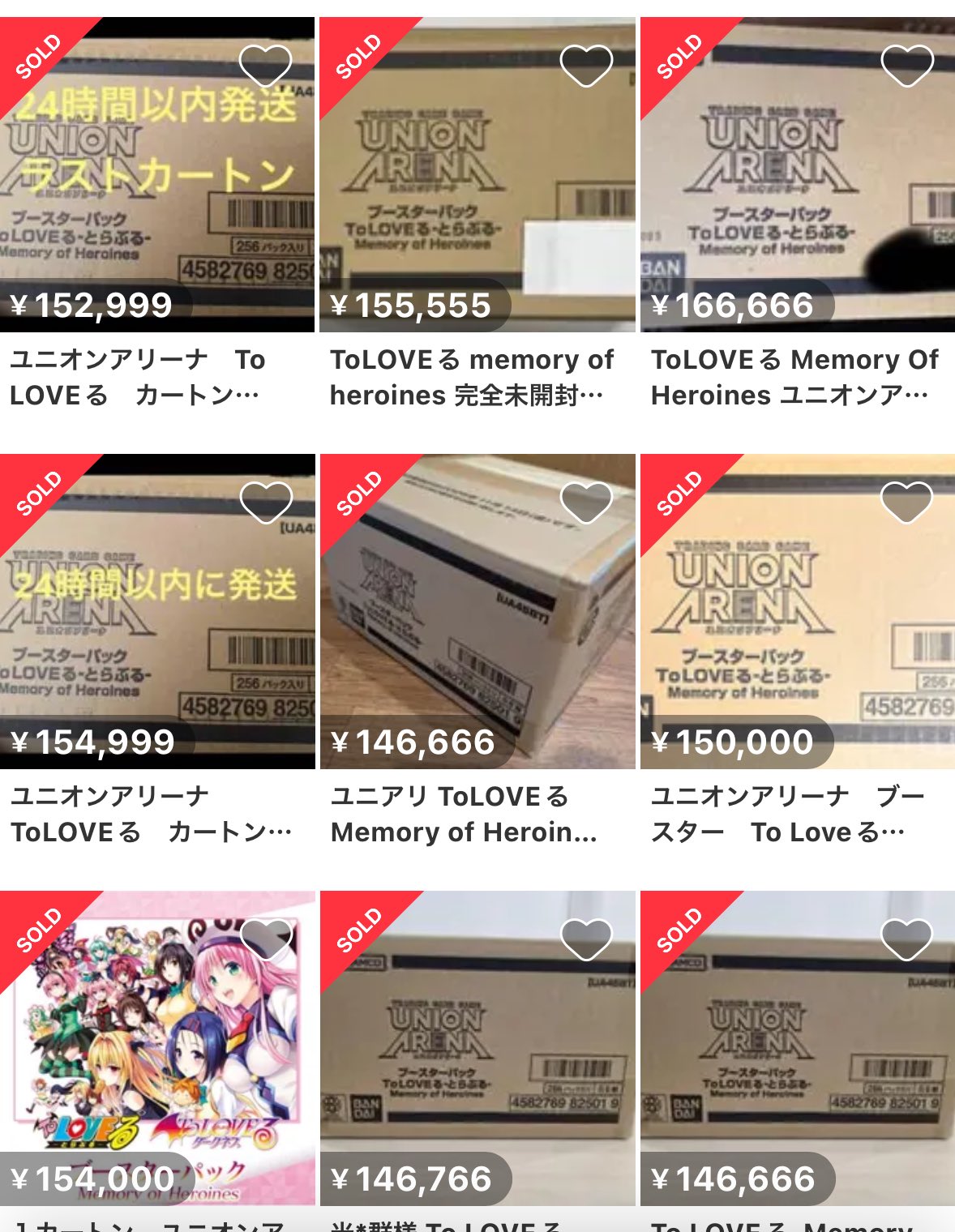This screenshot has height=1232, width=955.
Task: View the ¥150,000 booster listing
Action: [797, 624]
